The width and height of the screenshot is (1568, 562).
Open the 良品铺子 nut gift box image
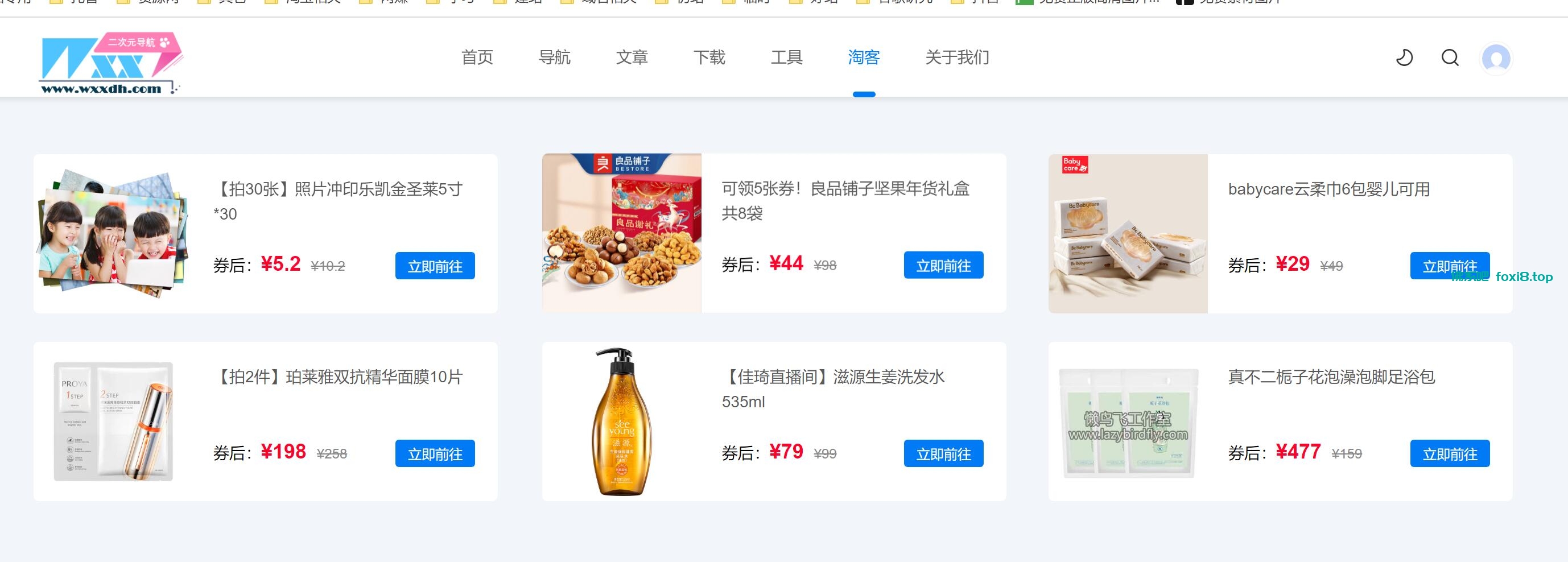621,233
